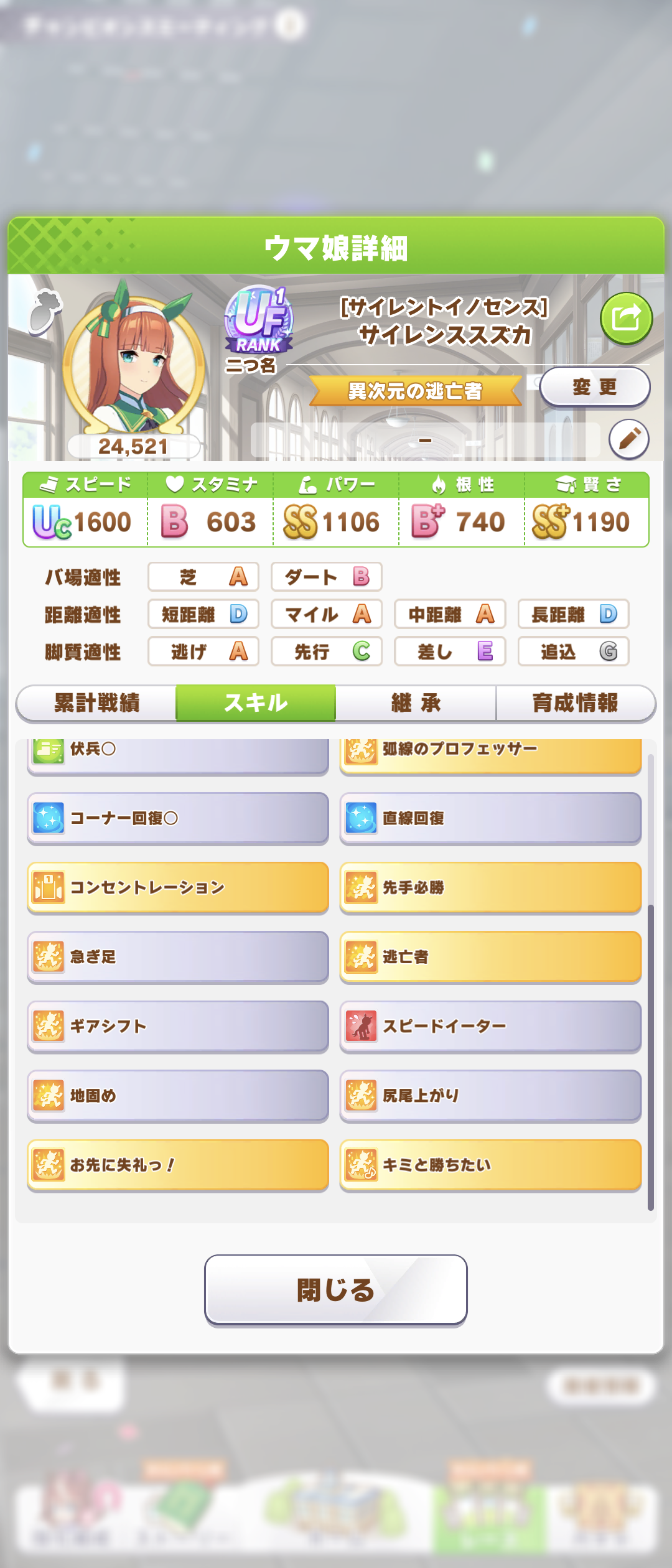Image resolution: width=672 pixels, height=1568 pixels.
Task: Open the 継承 tab
Action: pos(416,703)
